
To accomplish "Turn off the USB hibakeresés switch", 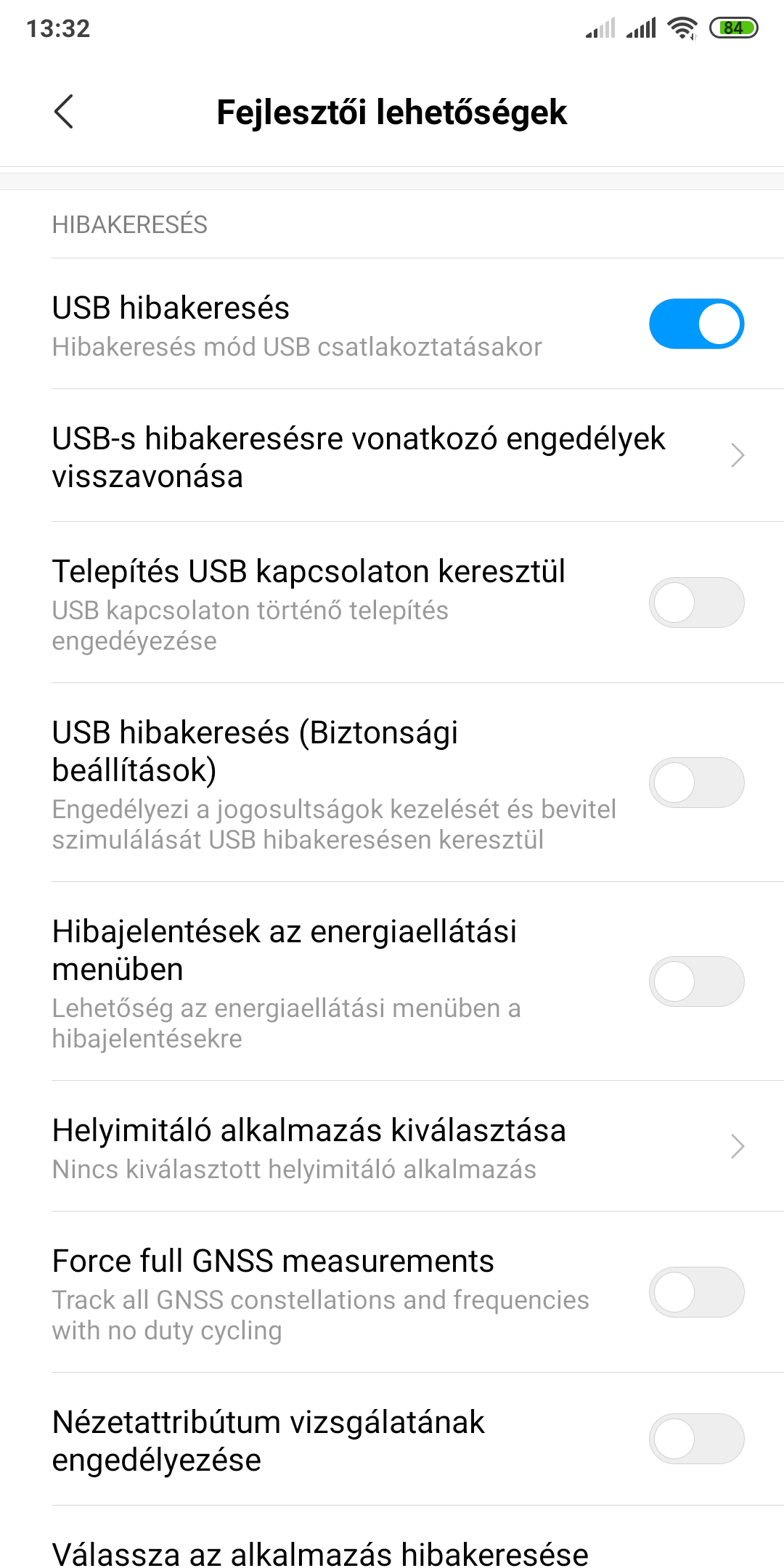I will tap(696, 324).
